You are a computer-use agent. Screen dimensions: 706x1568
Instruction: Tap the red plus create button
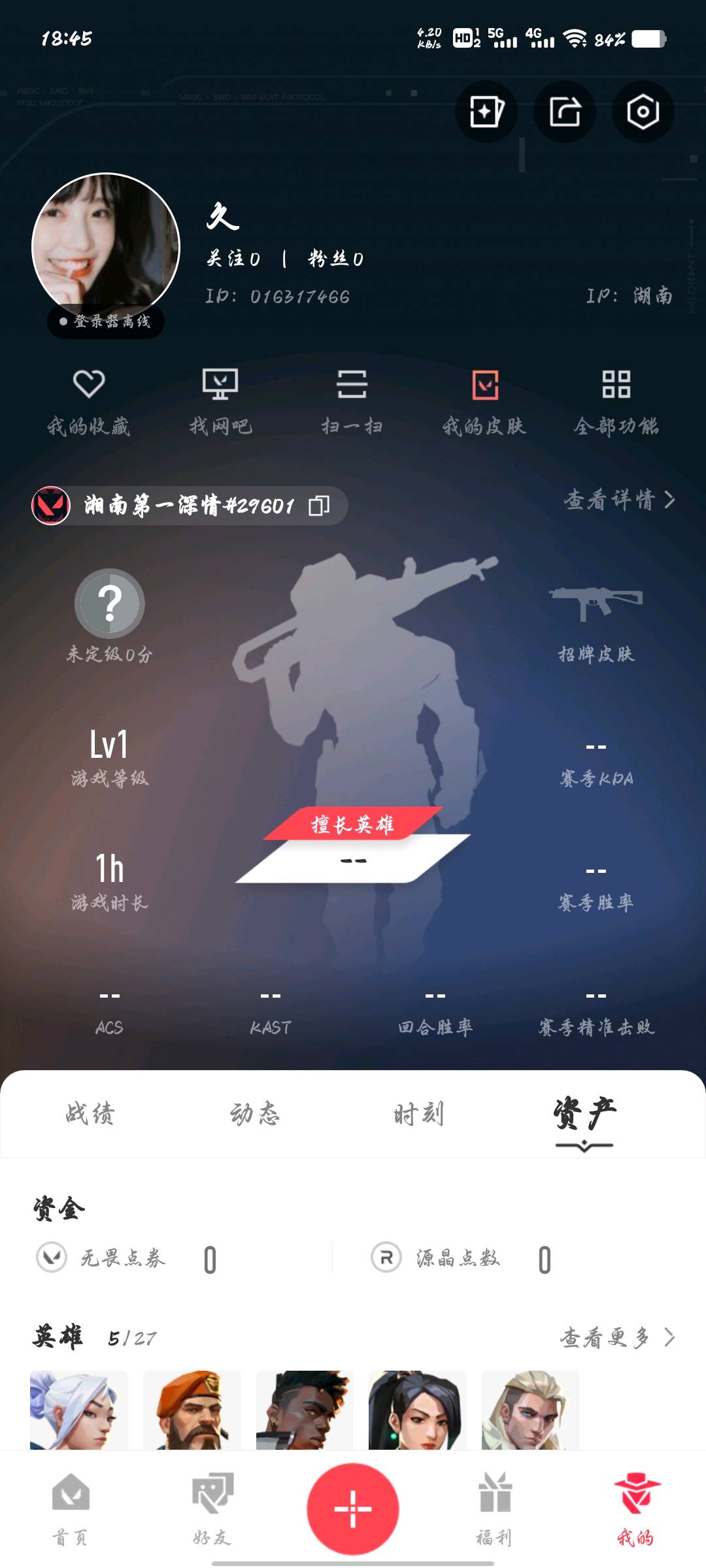(353, 1509)
